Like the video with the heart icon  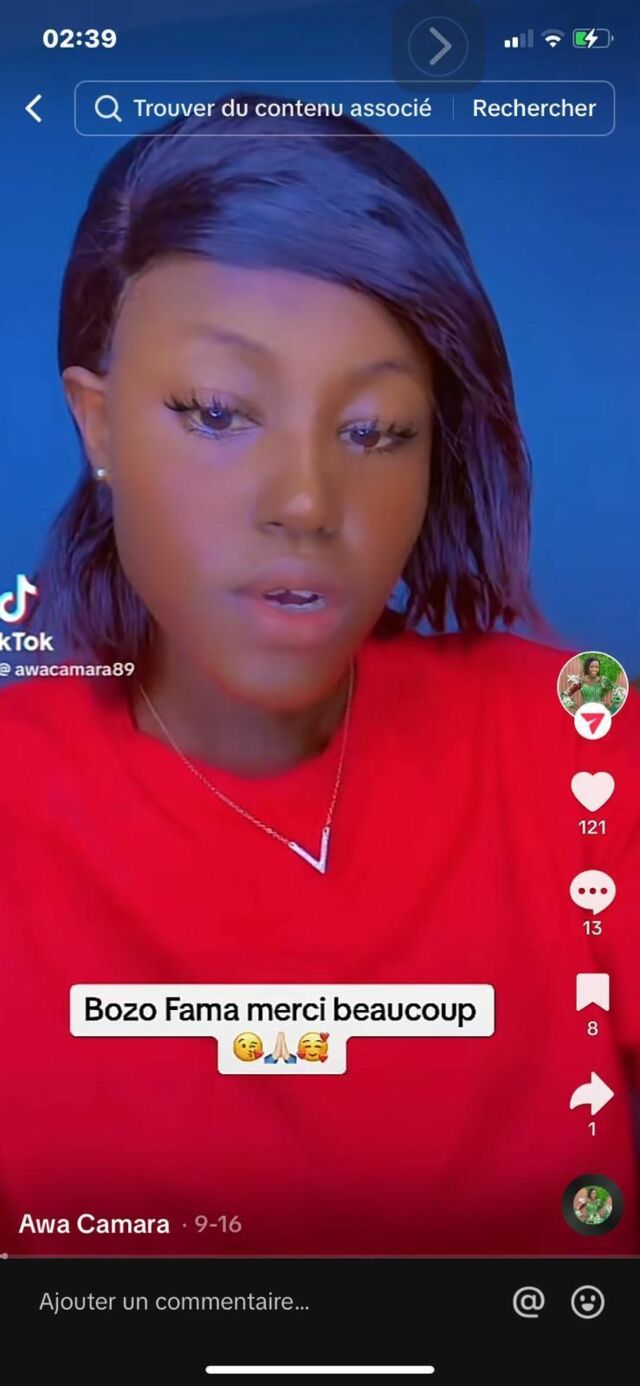(592, 792)
